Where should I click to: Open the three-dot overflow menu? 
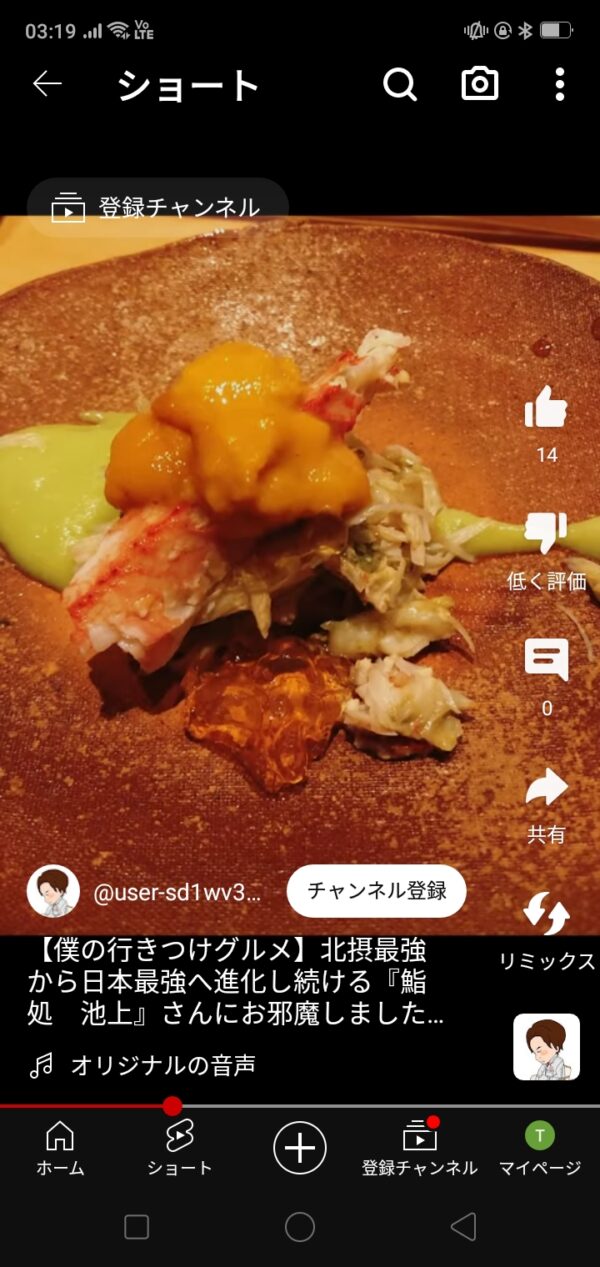pos(560,85)
